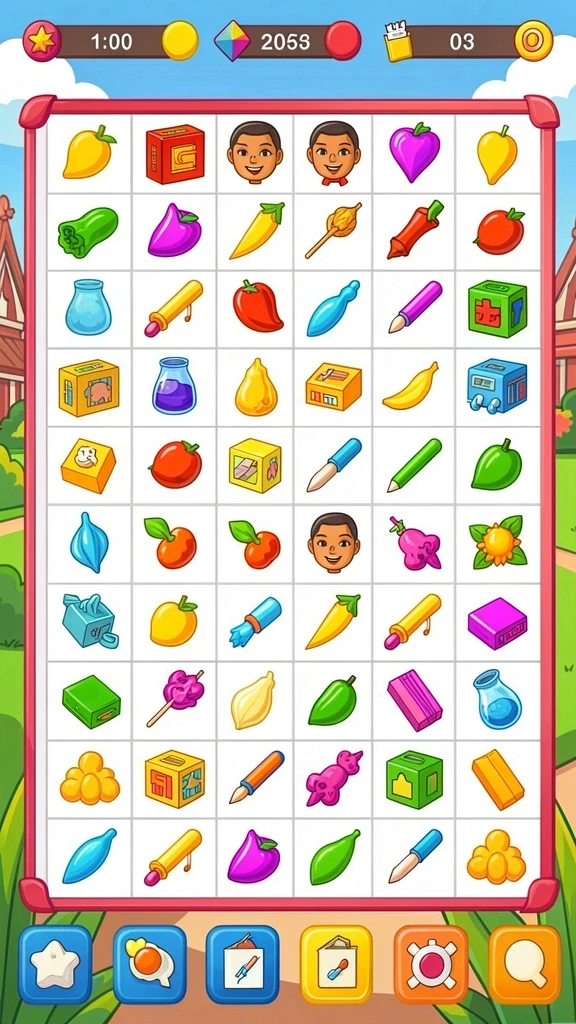
Task: Choose the yellow banana tile
Action: (411, 387)
